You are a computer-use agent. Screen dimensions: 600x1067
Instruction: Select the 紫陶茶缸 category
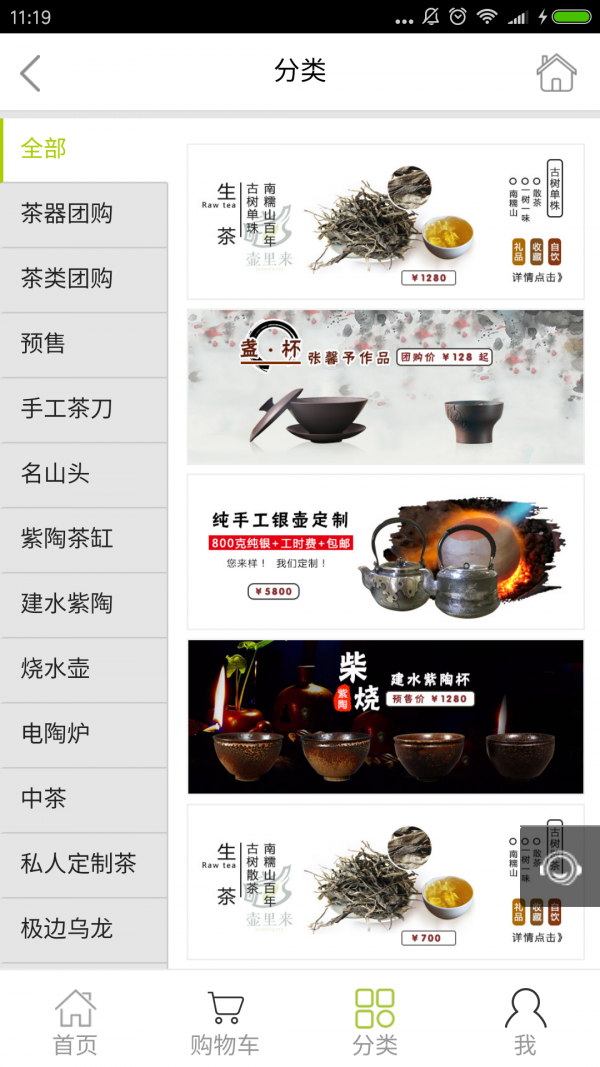pos(84,539)
